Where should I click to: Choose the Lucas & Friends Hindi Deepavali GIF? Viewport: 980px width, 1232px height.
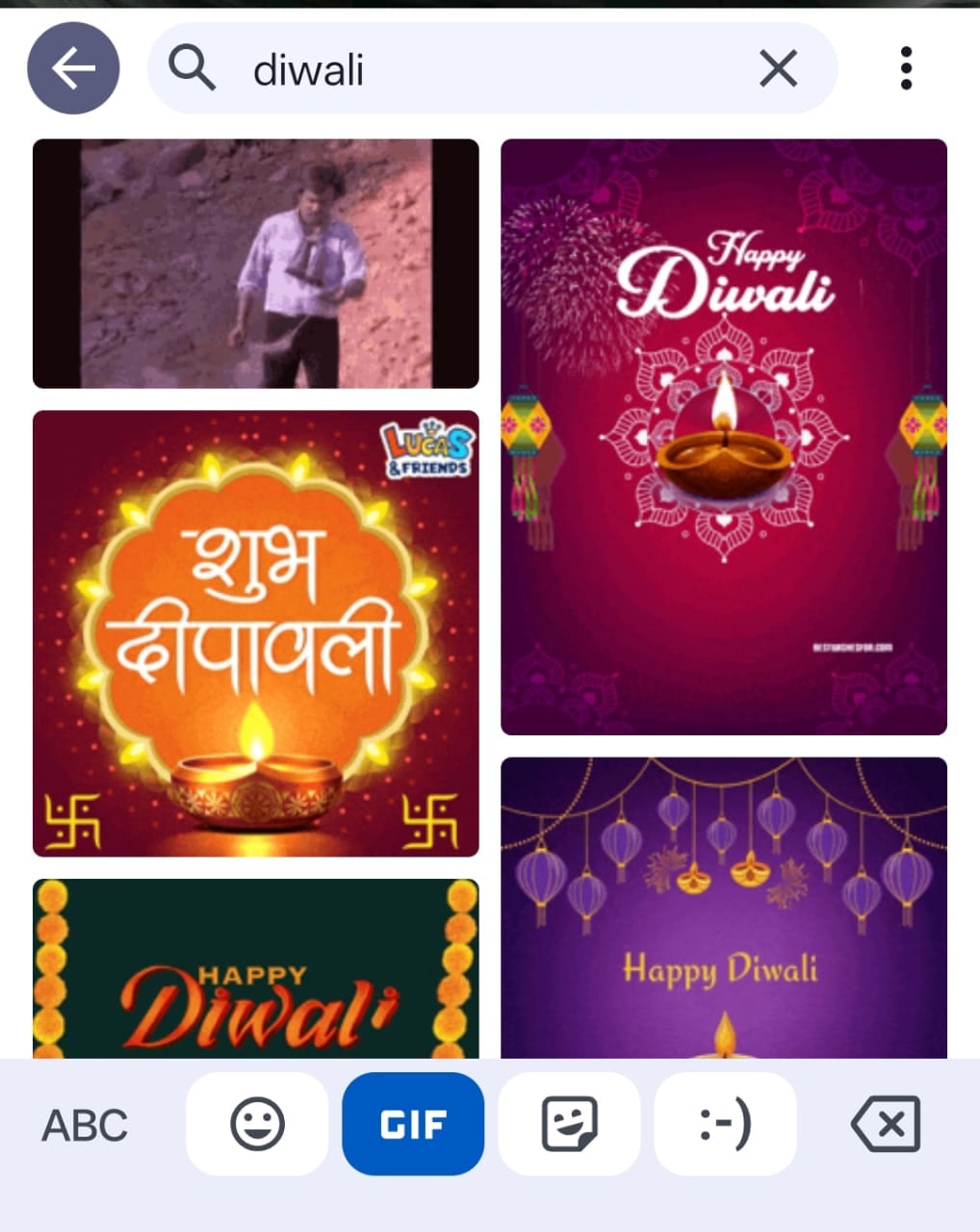coord(255,633)
